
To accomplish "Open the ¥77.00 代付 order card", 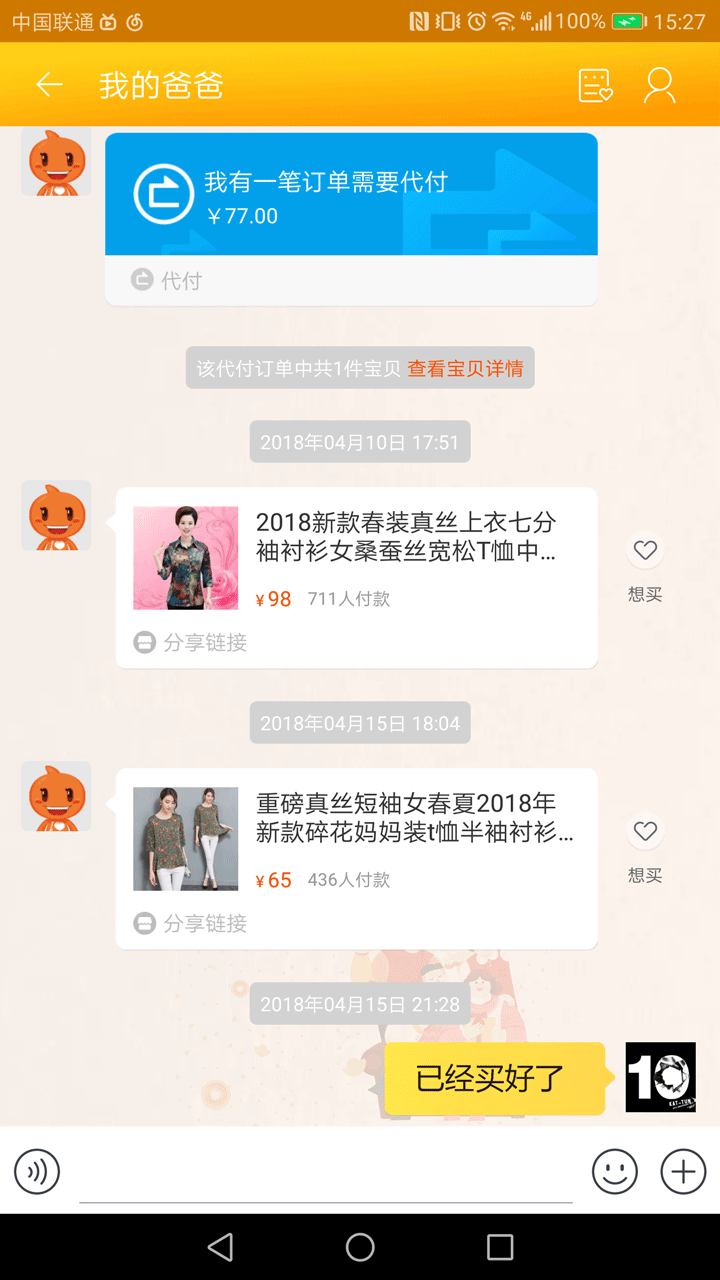I will pos(351,217).
